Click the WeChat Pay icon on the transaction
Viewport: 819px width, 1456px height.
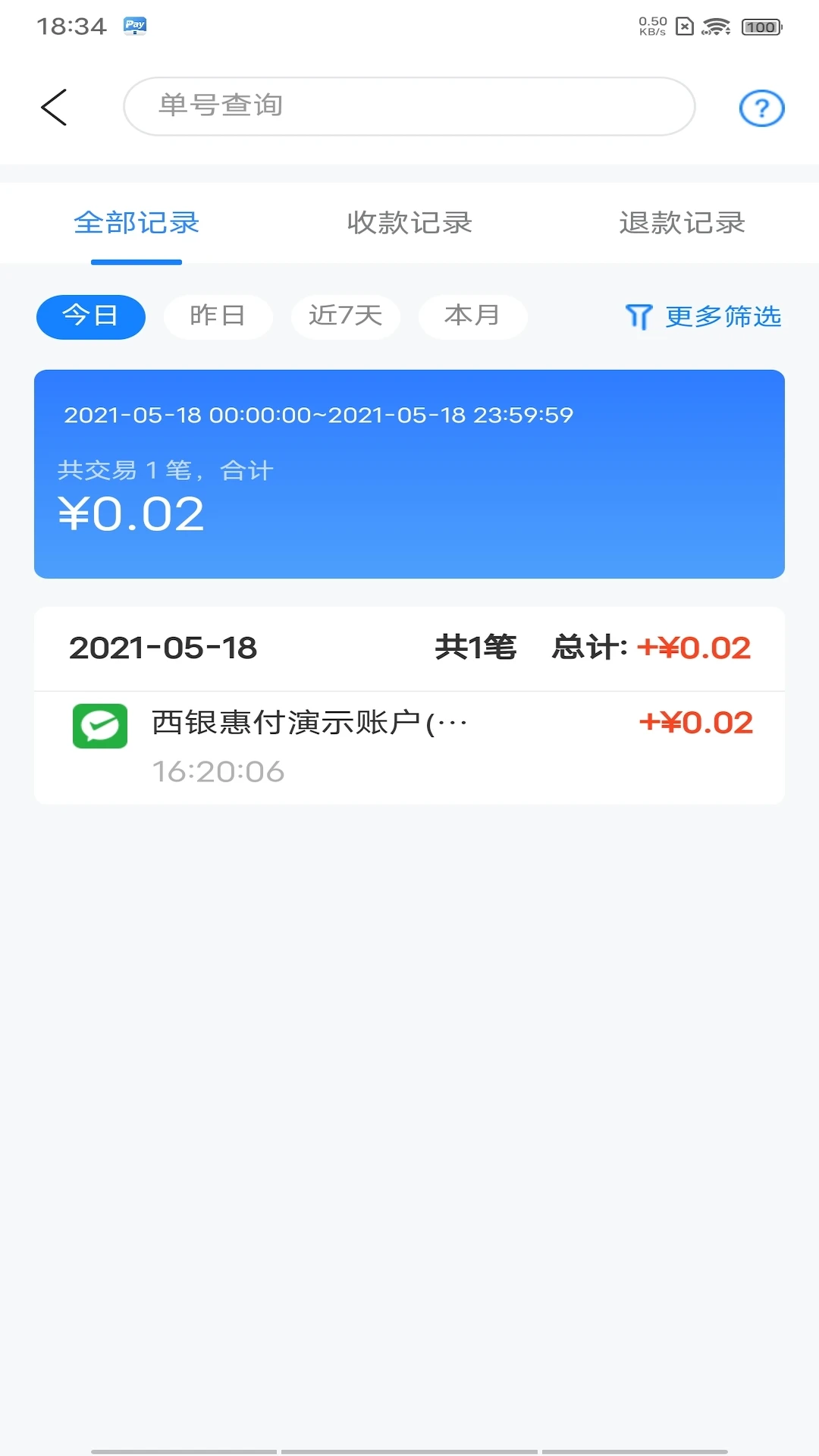click(x=99, y=726)
